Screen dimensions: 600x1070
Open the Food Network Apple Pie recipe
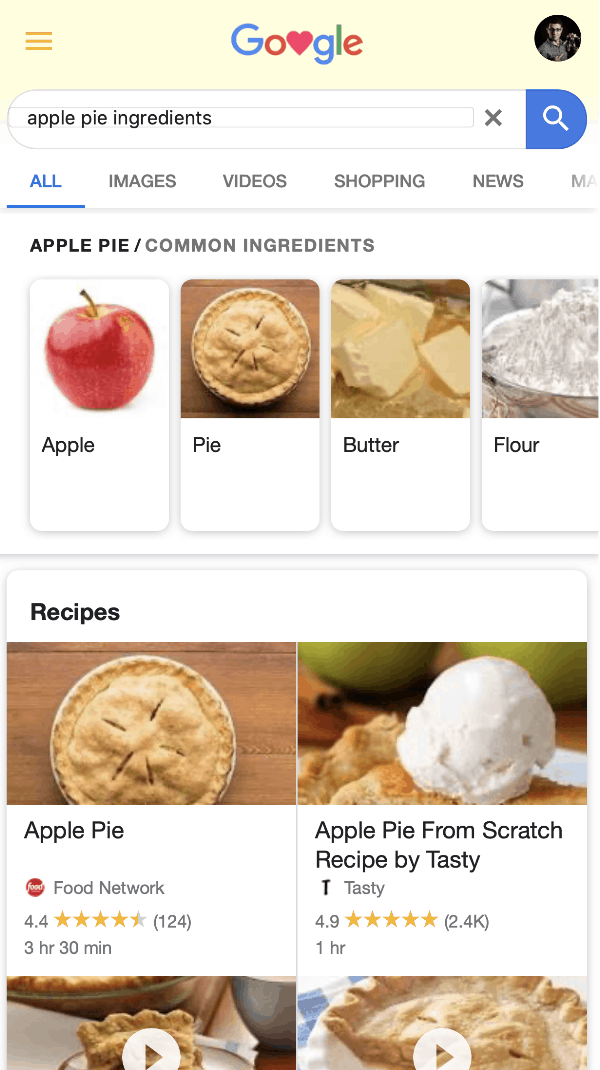coord(152,808)
